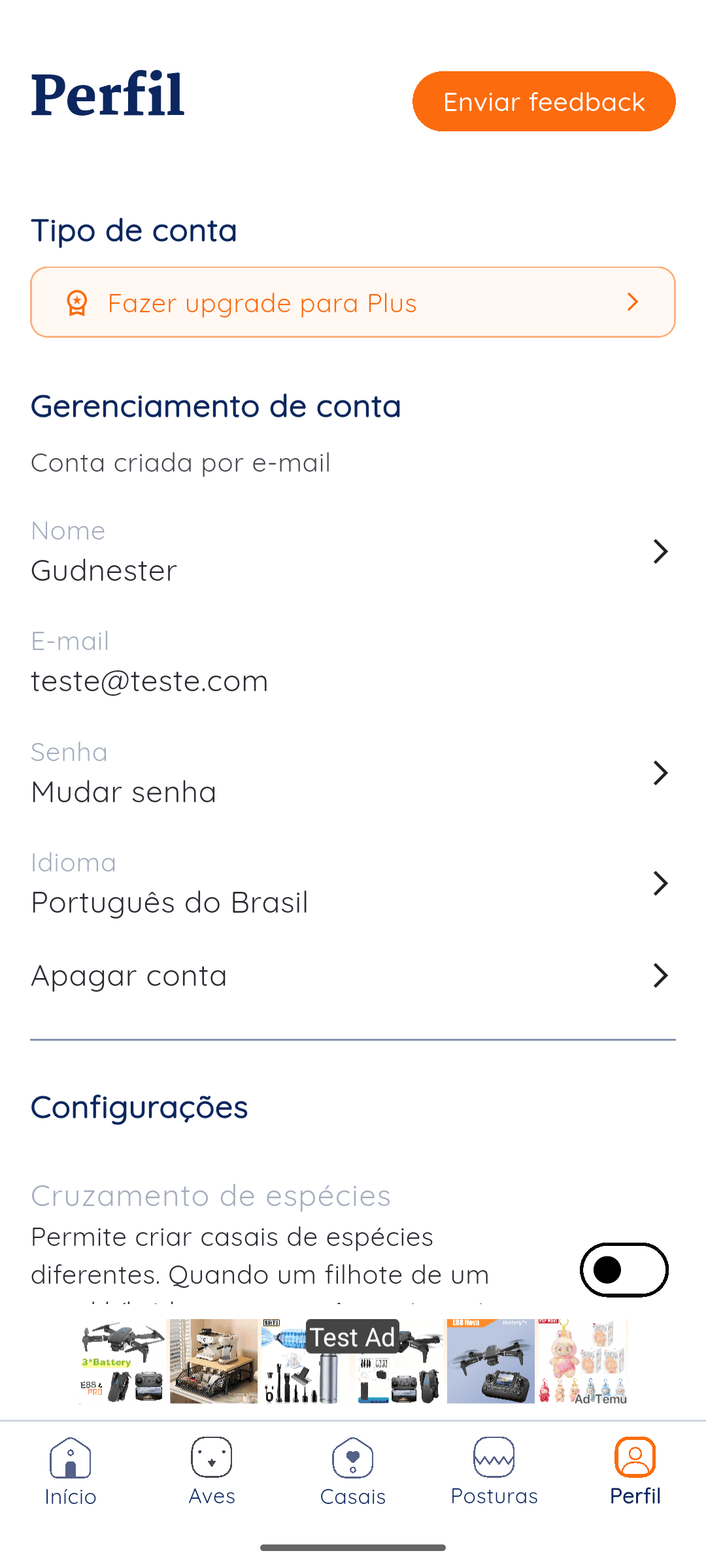Image resolution: width=706 pixels, height=1568 pixels.
Task: Click Mudar senha to change password
Action: pyautogui.click(x=124, y=791)
